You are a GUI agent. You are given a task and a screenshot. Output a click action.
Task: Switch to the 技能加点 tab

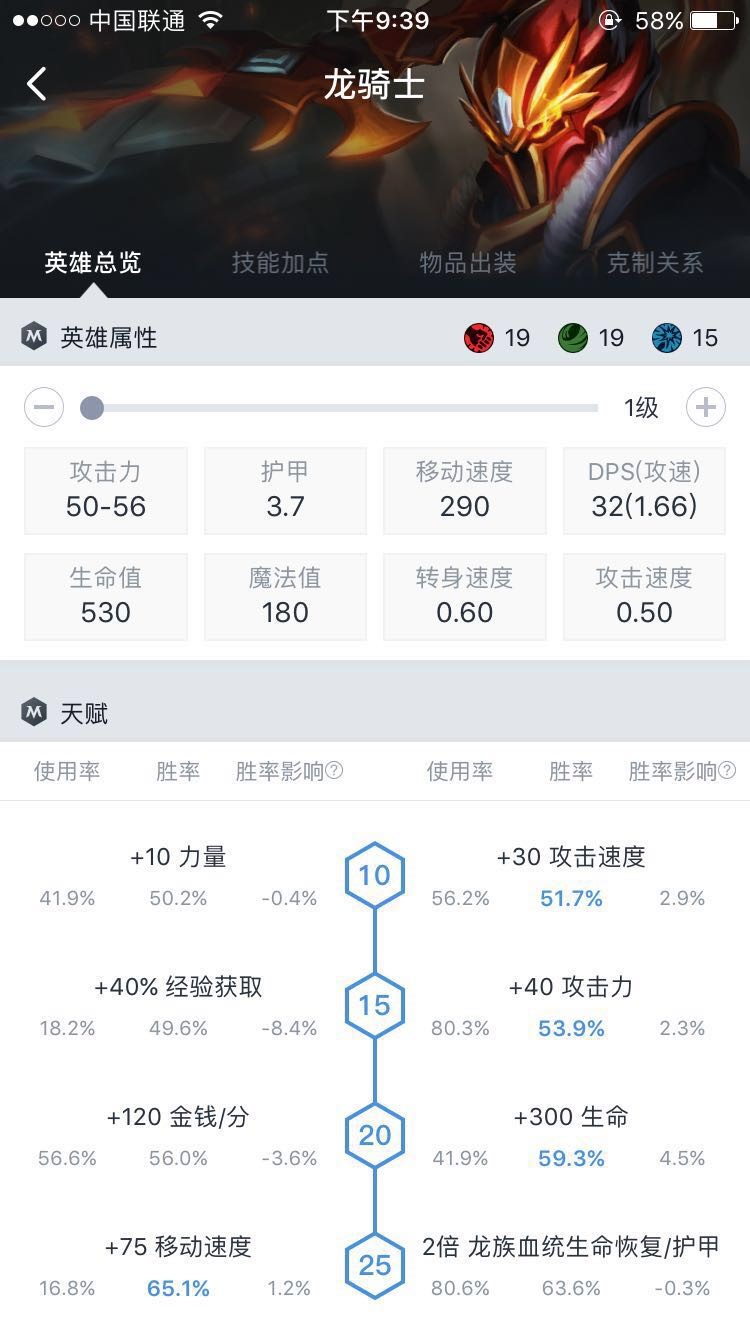coord(280,263)
